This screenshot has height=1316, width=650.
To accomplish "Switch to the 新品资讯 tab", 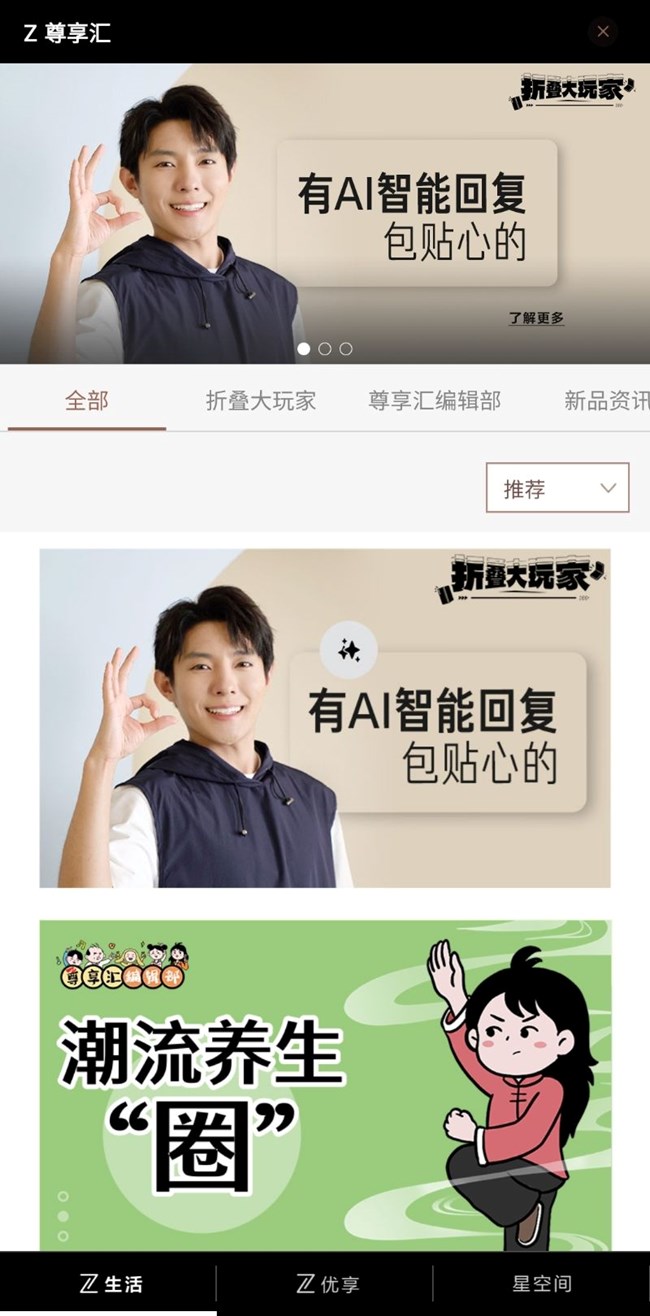I will [x=604, y=401].
